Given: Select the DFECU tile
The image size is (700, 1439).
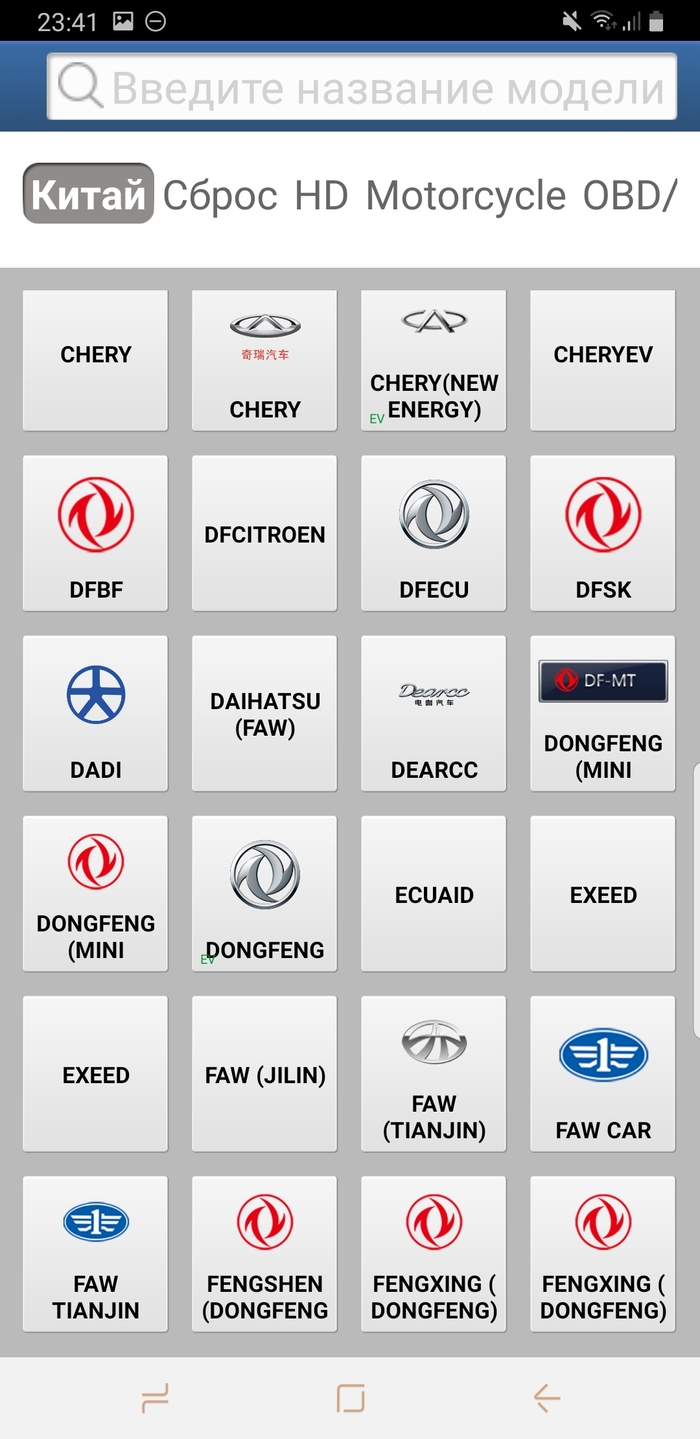Looking at the screenshot, I should pyautogui.click(x=434, y=533).
